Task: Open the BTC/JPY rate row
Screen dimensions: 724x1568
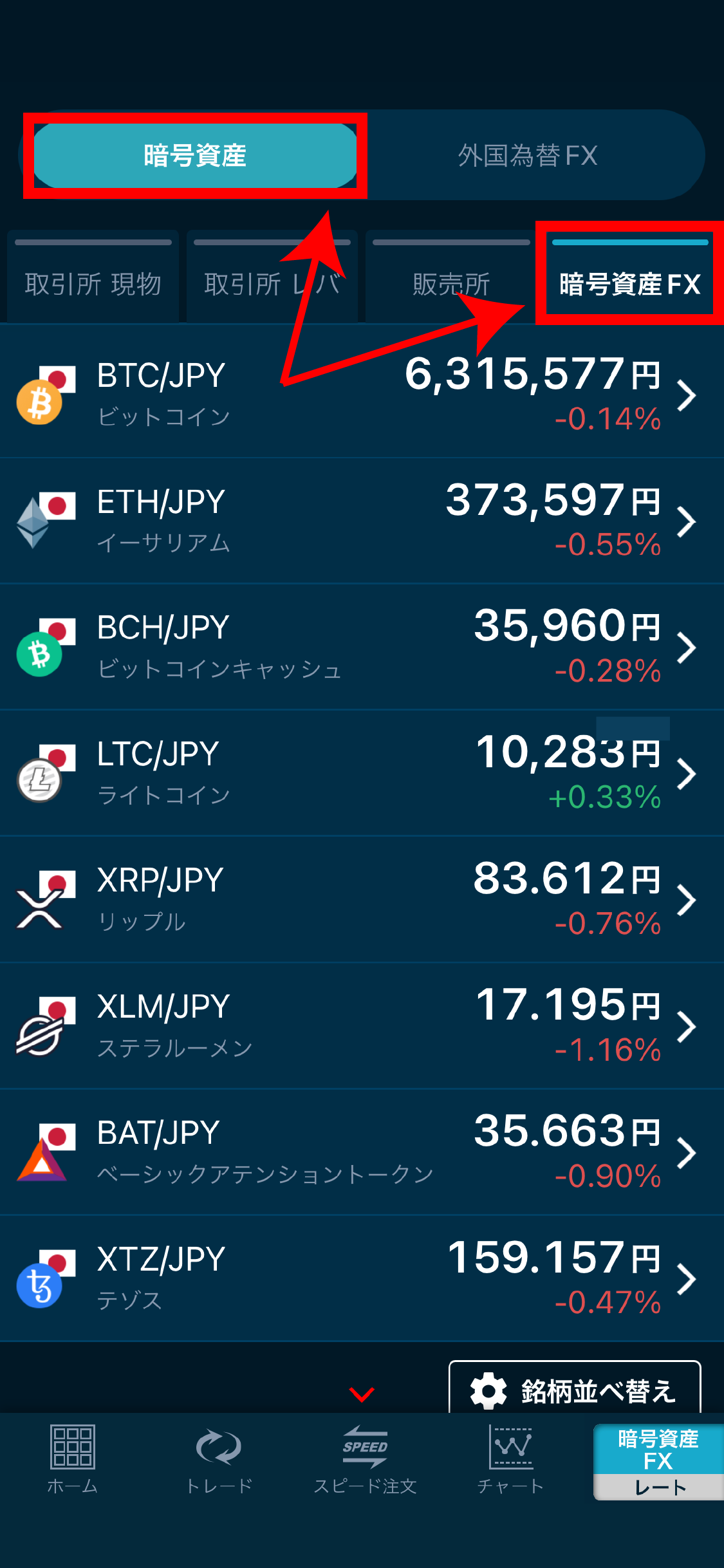Action: tap(362, 394)
